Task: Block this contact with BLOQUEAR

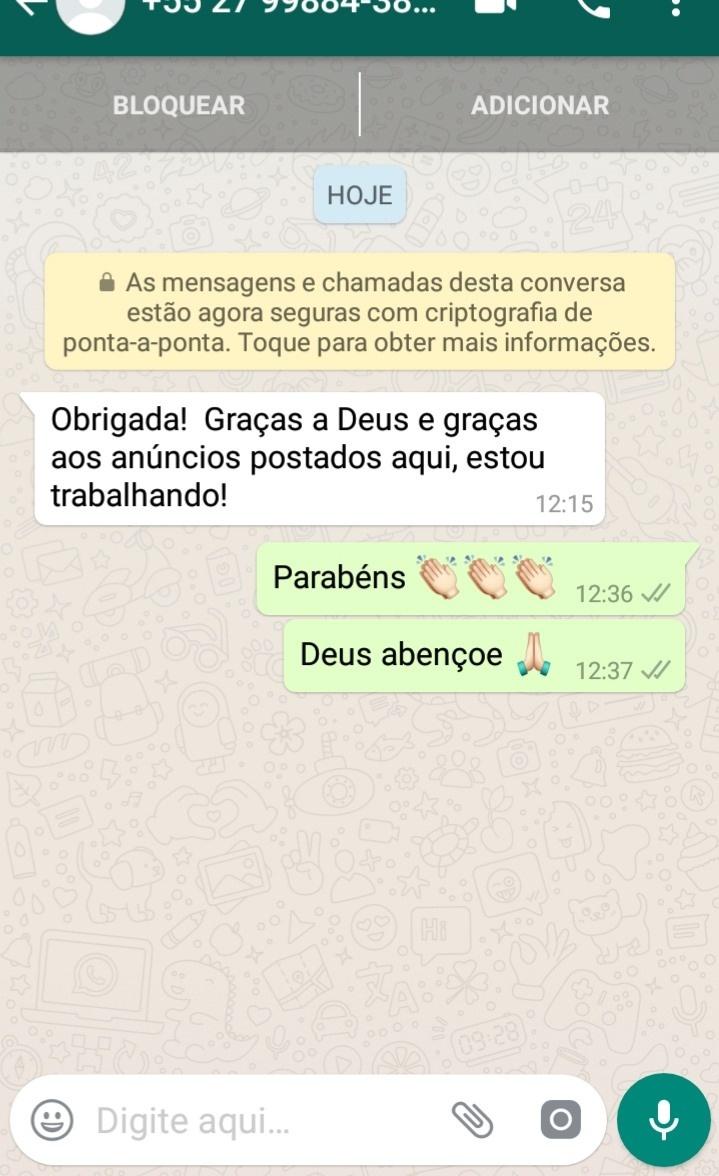Action: (x=179, y=105)
